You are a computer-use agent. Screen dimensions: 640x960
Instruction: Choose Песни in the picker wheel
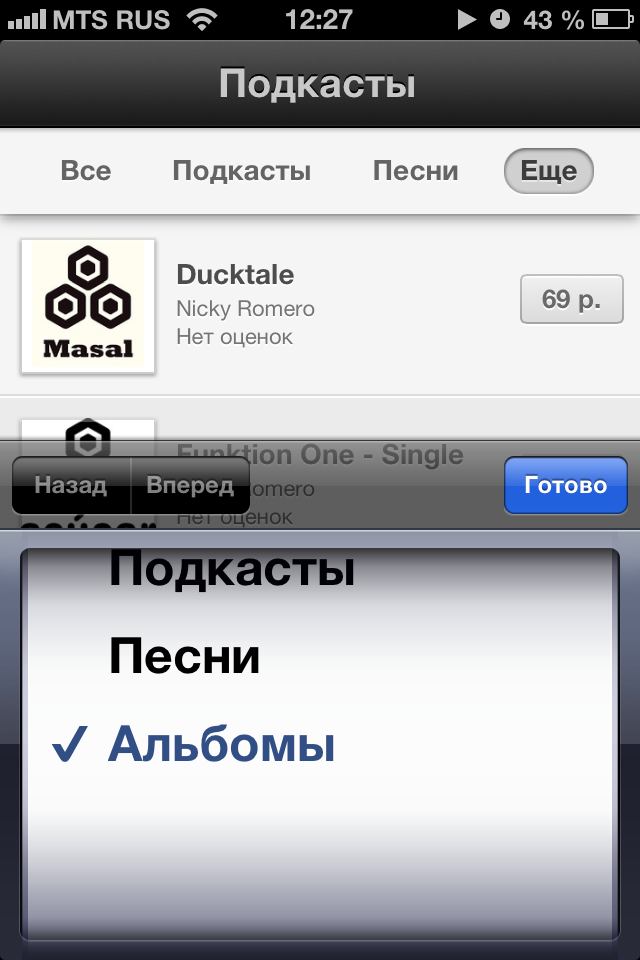click(x=185, y=657)
